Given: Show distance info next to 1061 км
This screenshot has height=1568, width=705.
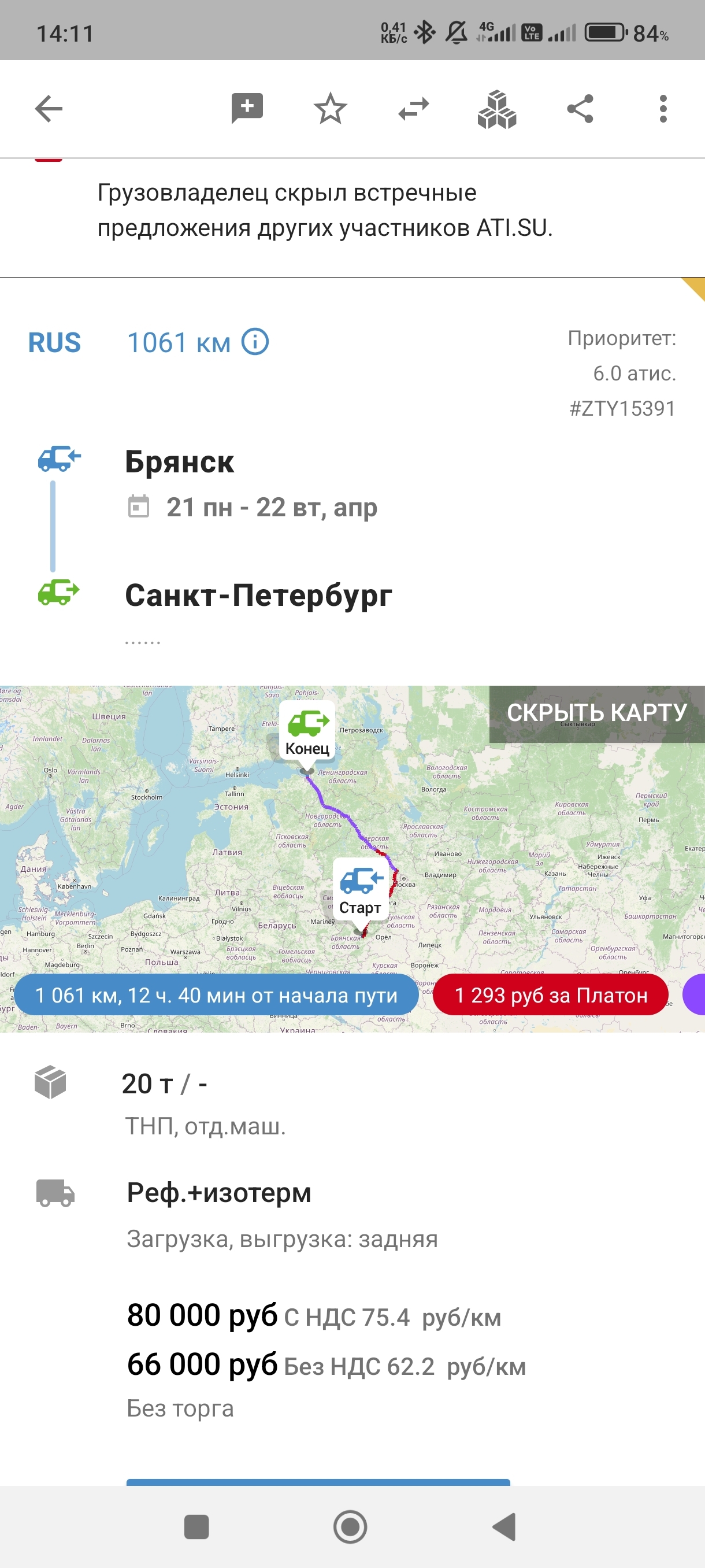Looking at the screenshot, I should coord(255,342).
